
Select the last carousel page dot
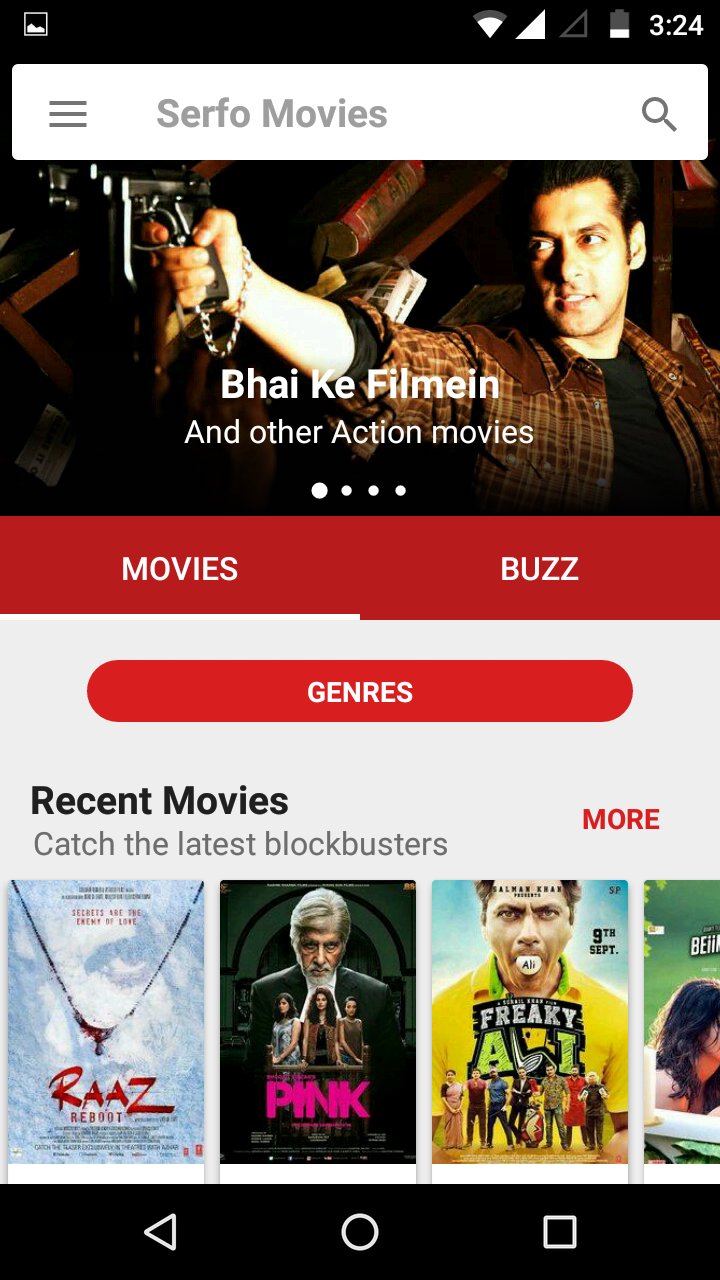[x=400, y=490]
